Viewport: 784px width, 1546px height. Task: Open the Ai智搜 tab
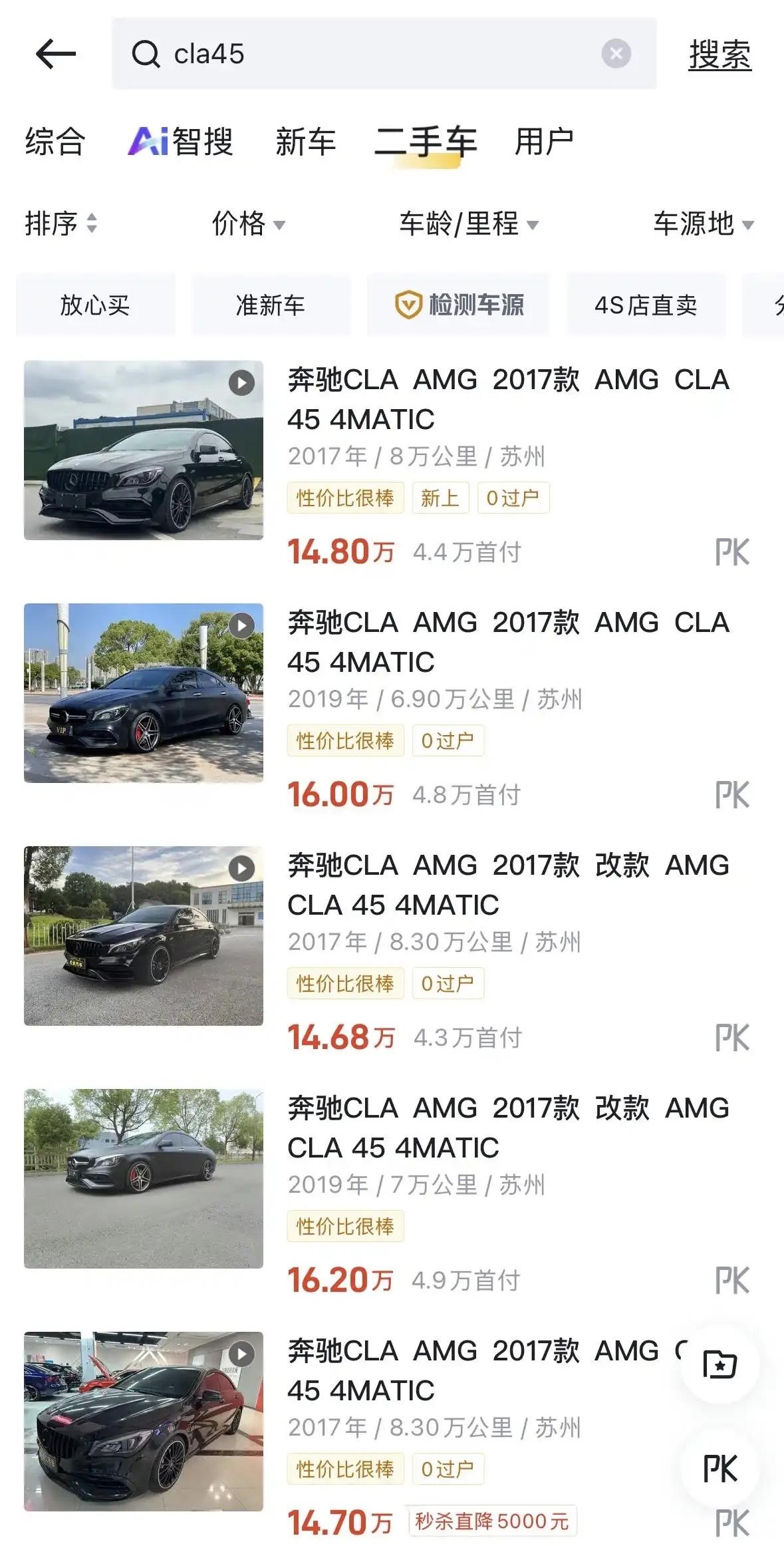181,142
